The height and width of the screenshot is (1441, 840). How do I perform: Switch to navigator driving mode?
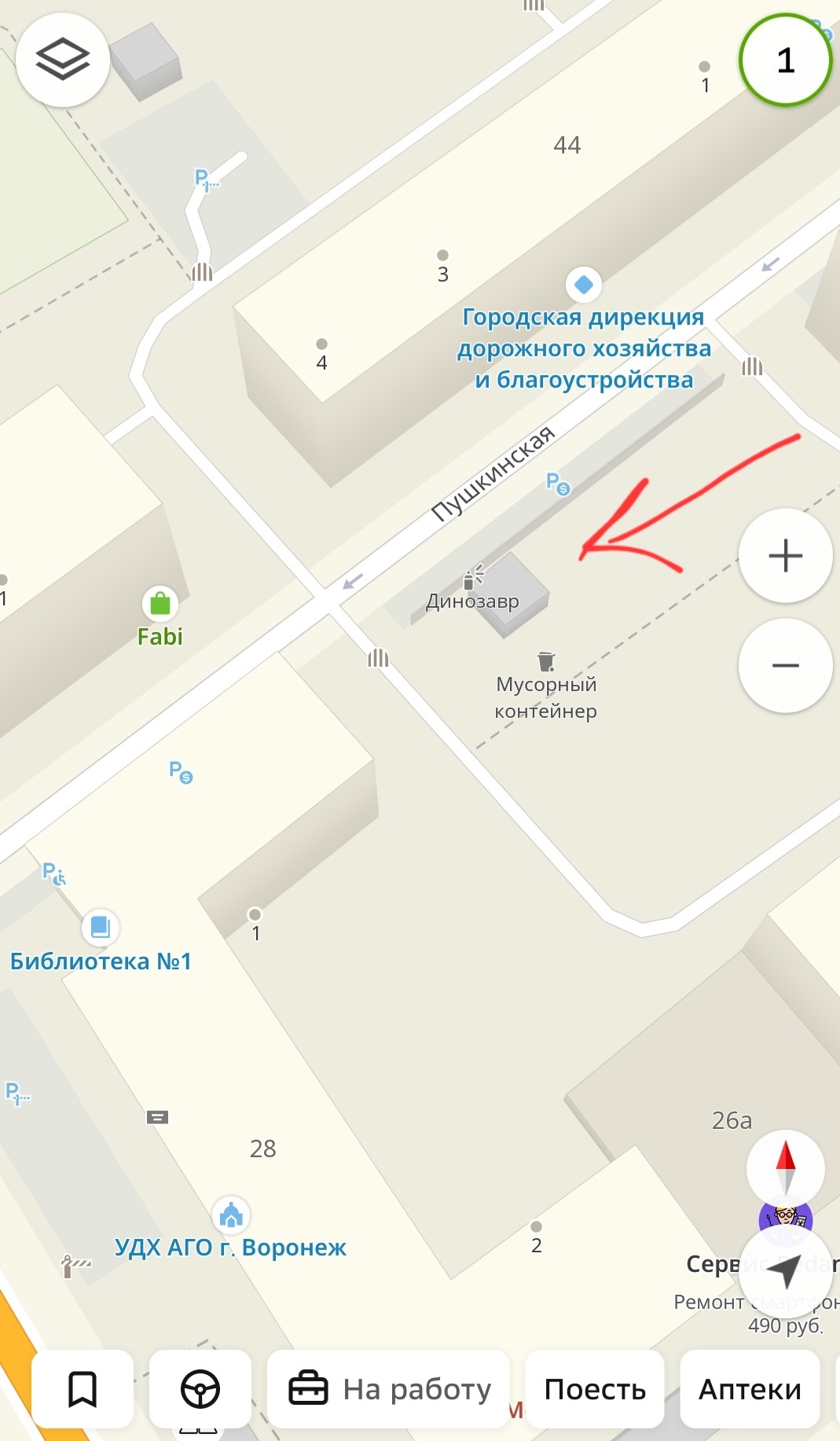click(200, 1389)
